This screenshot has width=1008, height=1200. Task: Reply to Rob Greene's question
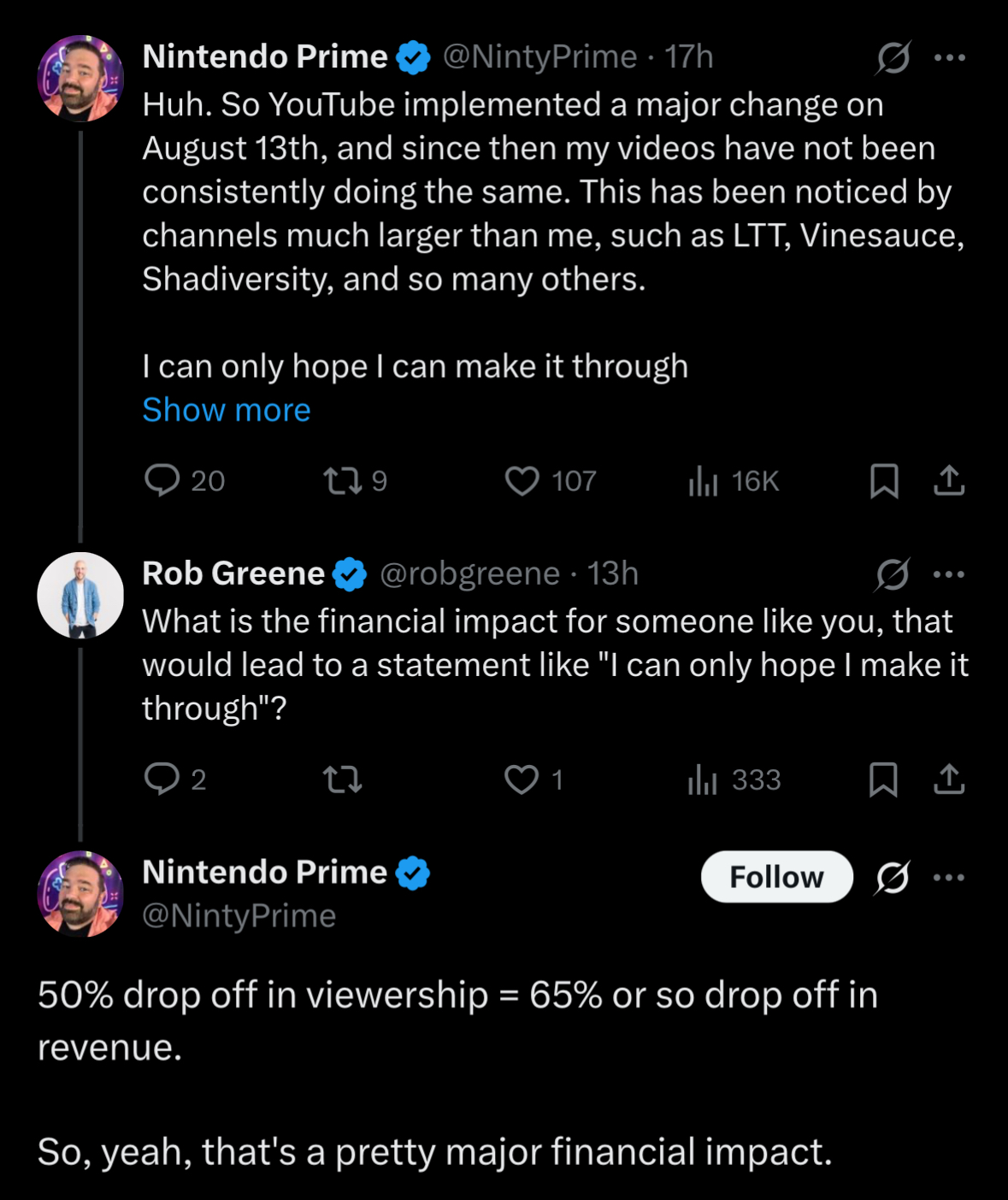pyautogui.click(x=162, y=779)
